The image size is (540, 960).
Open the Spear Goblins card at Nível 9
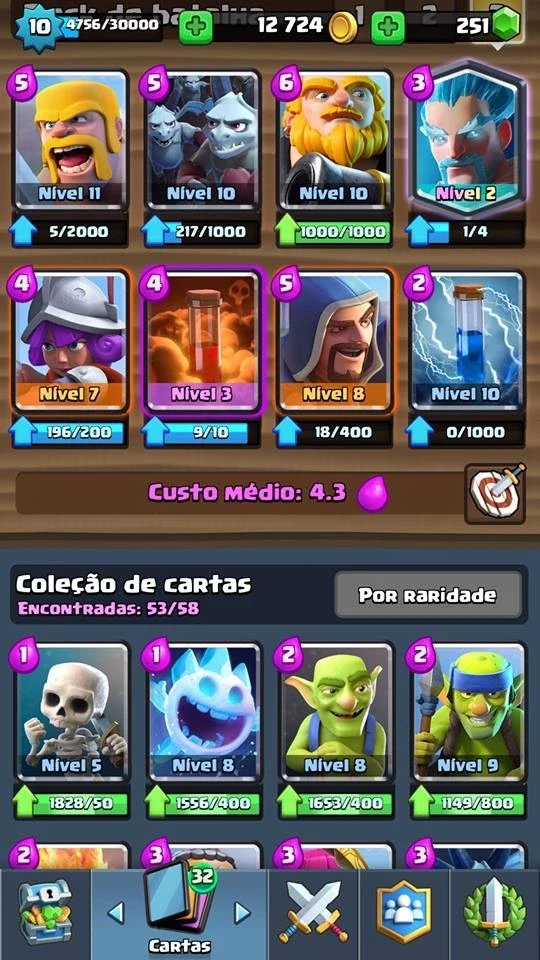pos(468,712)
